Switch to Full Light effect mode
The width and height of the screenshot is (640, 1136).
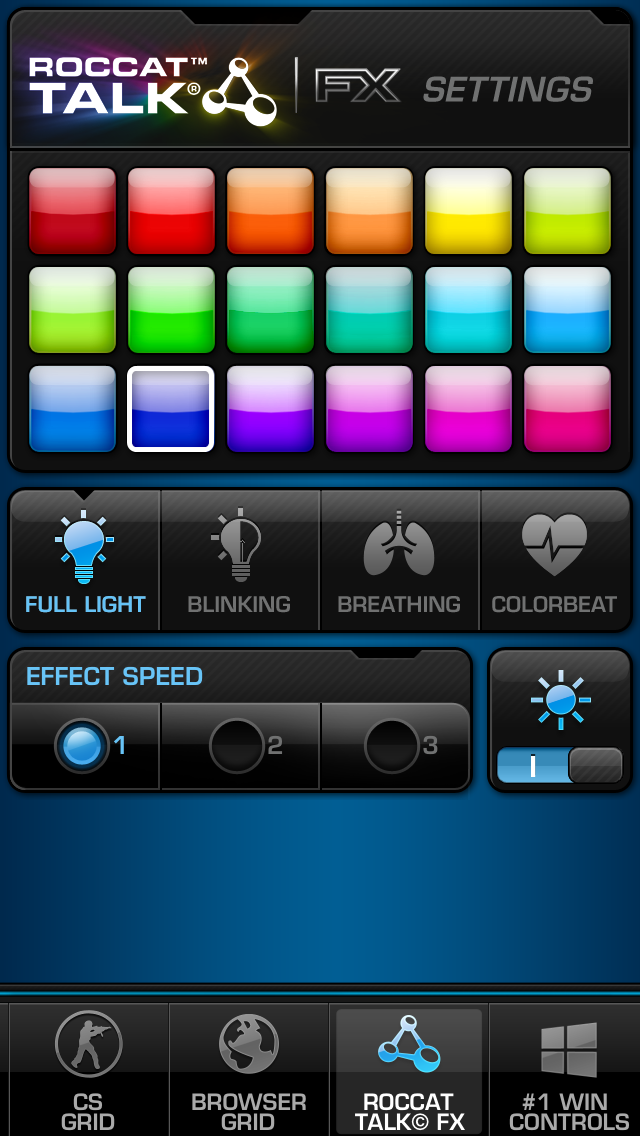click(85, 562)
